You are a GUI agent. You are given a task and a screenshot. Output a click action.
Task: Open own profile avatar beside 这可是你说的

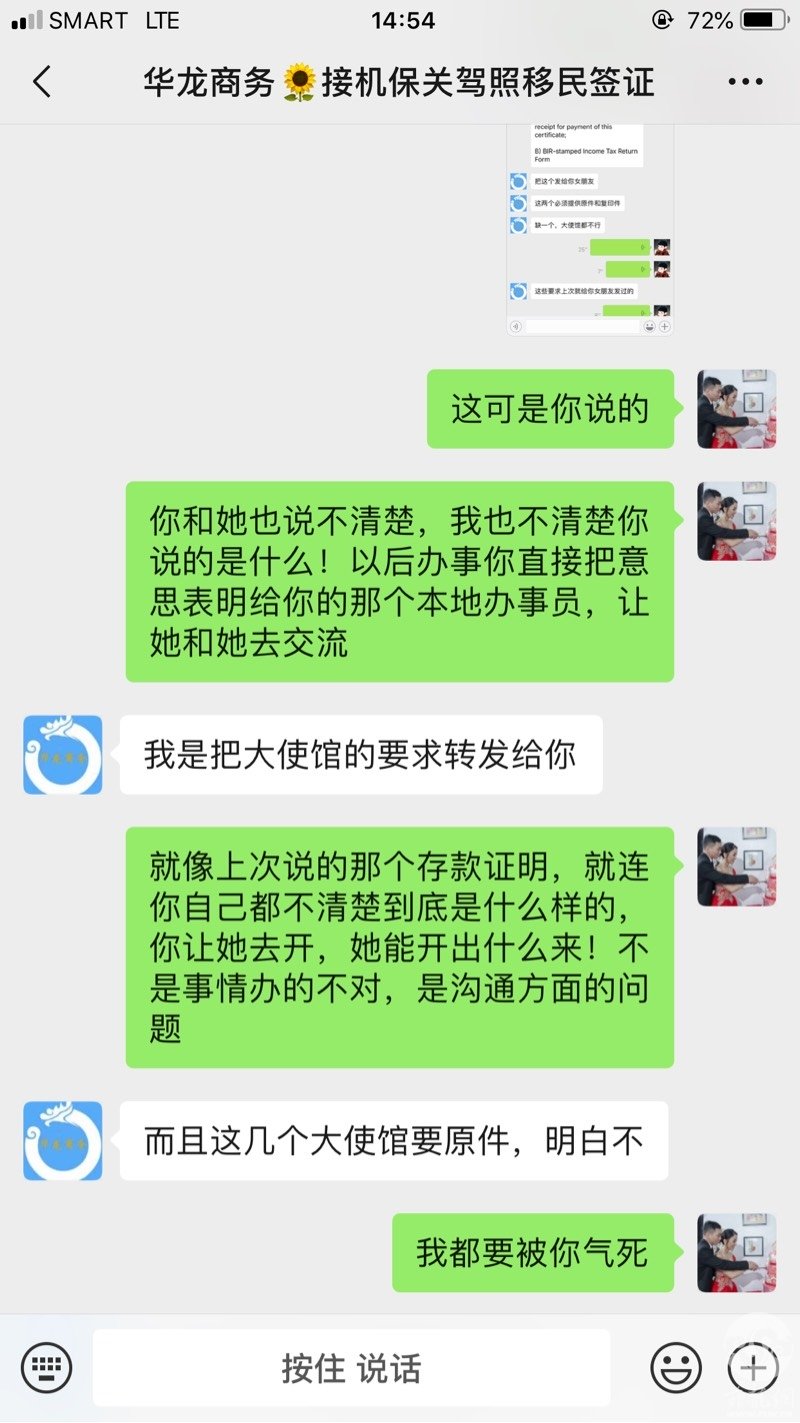(737, 409)
